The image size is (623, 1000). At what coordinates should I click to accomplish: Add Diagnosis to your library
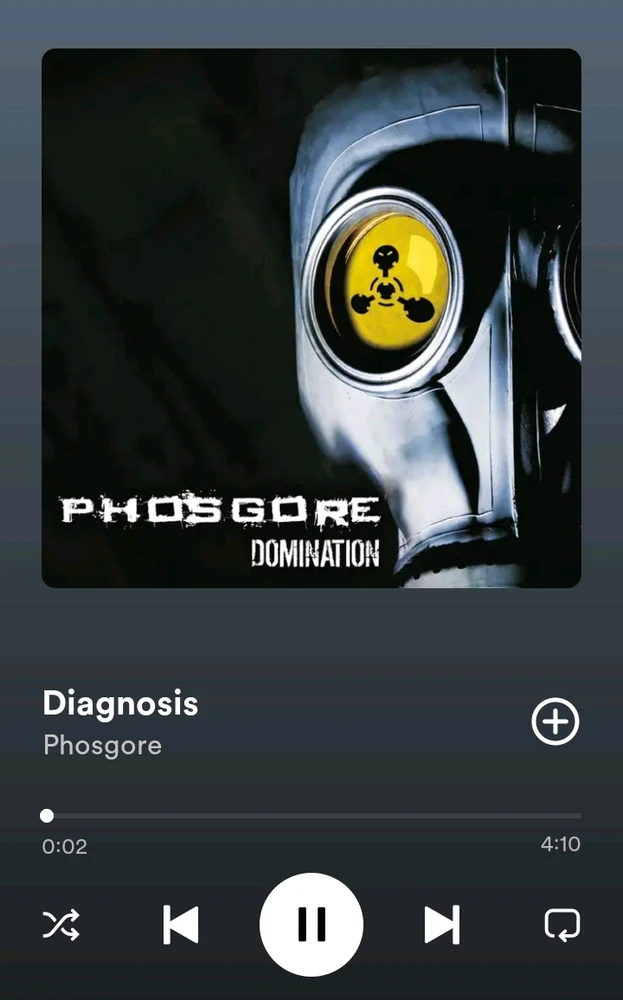point(555,721)
